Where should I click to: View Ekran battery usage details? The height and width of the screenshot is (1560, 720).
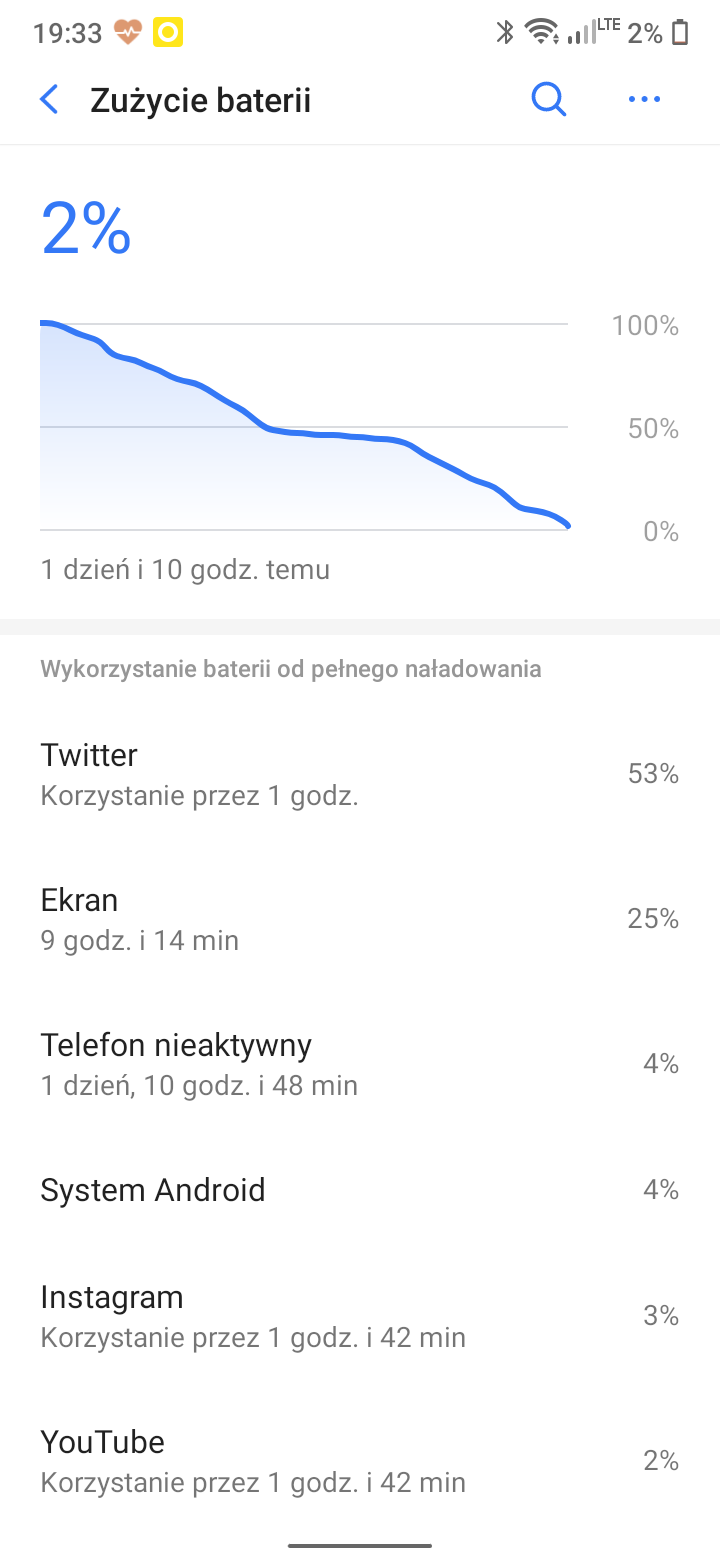[359, 919]
